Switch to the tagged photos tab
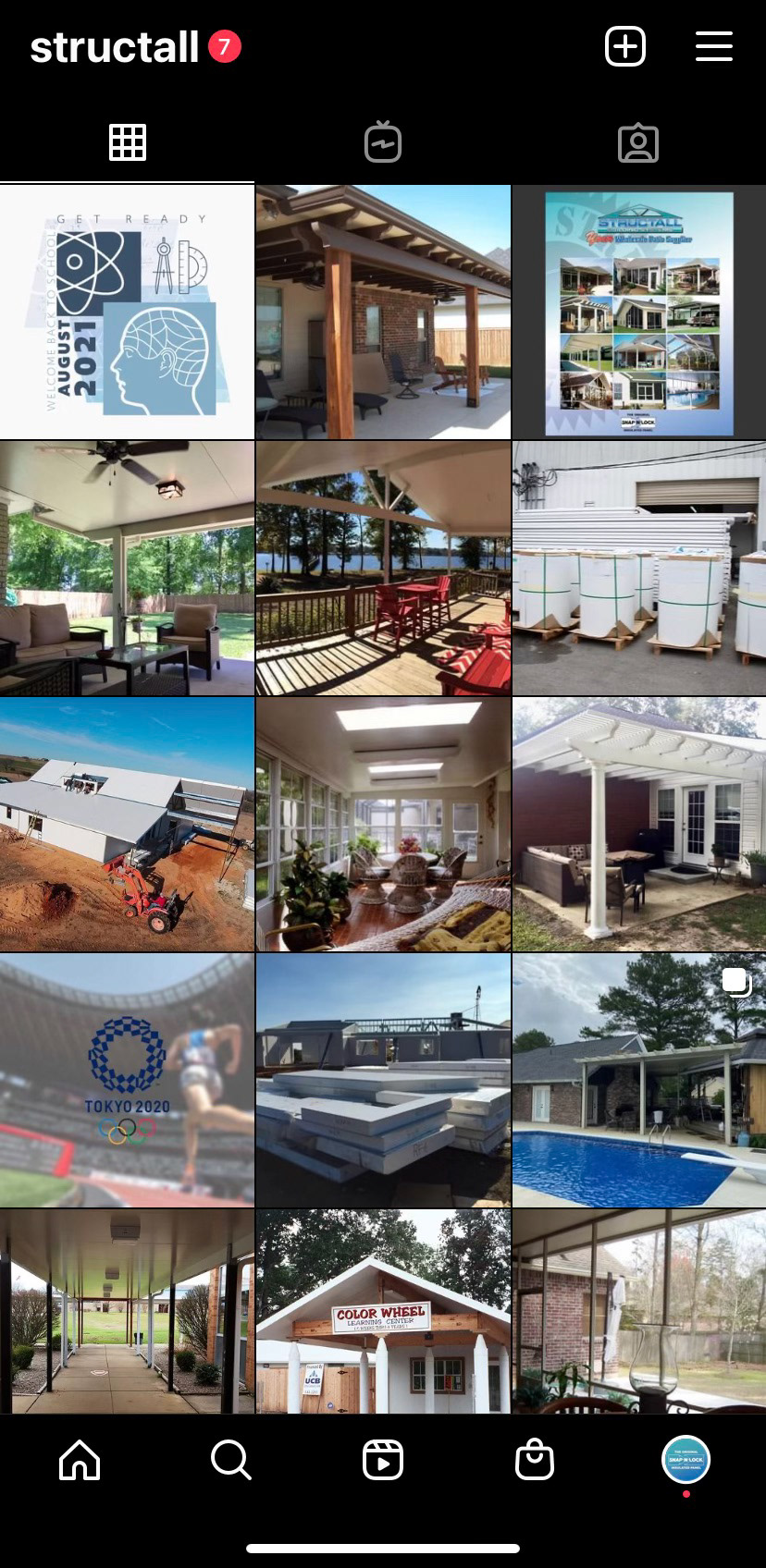This screenshot has width=766, height=1568. [x=638, y=143]
